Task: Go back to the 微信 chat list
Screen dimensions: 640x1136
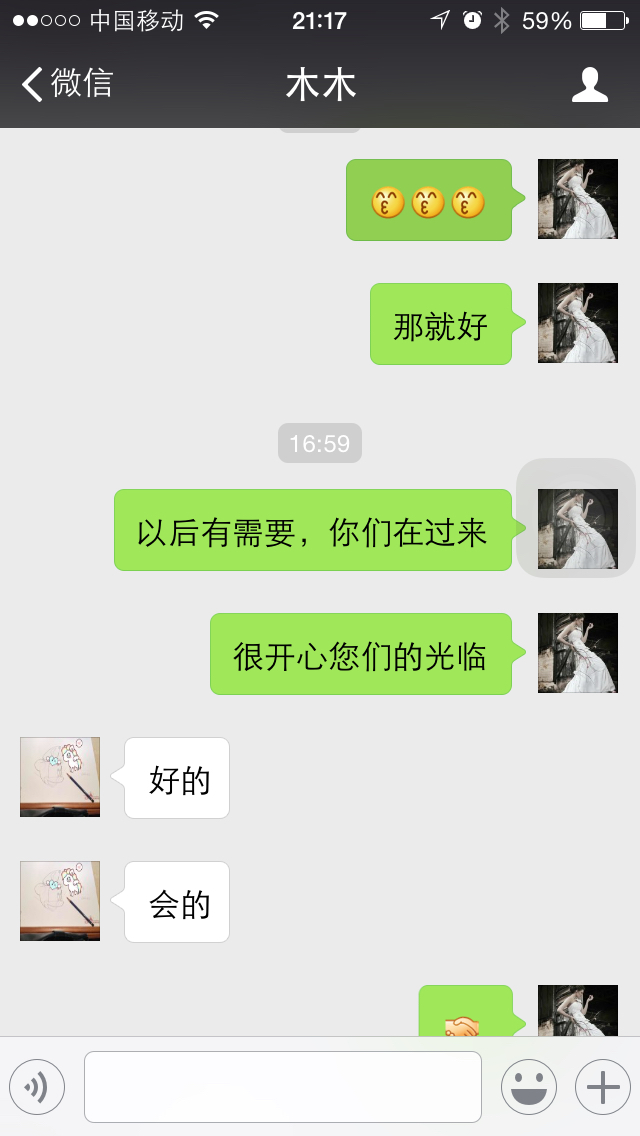Action: (67, 84)
